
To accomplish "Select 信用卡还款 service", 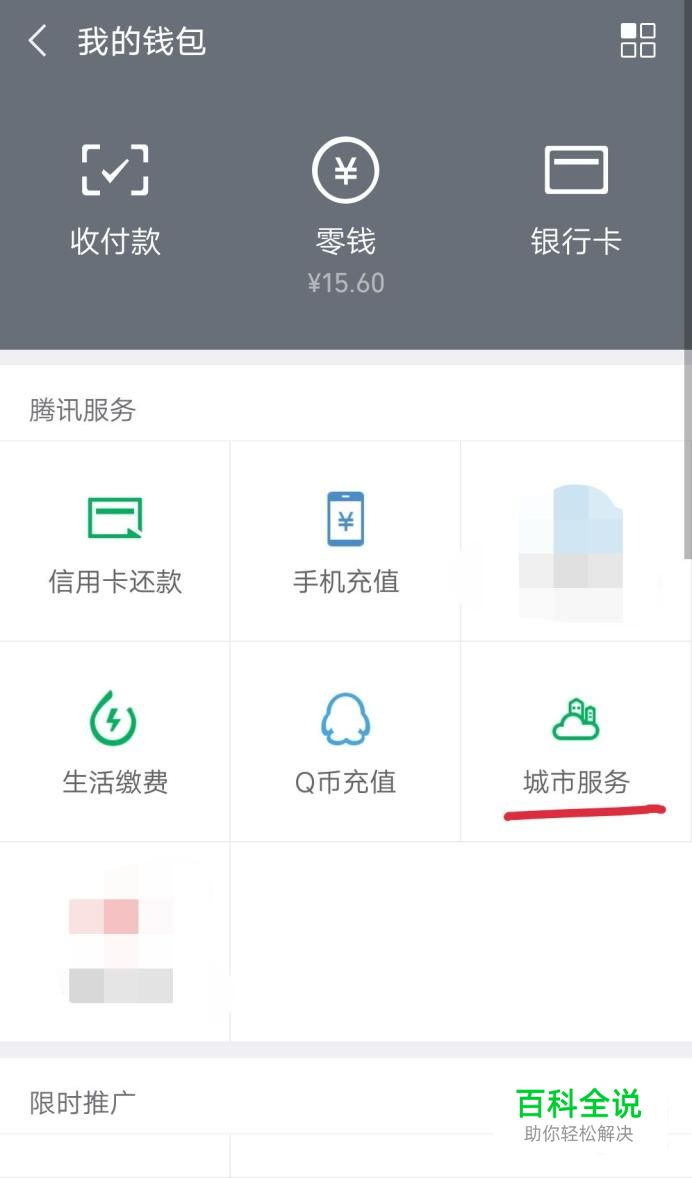I will click(115, 542).
